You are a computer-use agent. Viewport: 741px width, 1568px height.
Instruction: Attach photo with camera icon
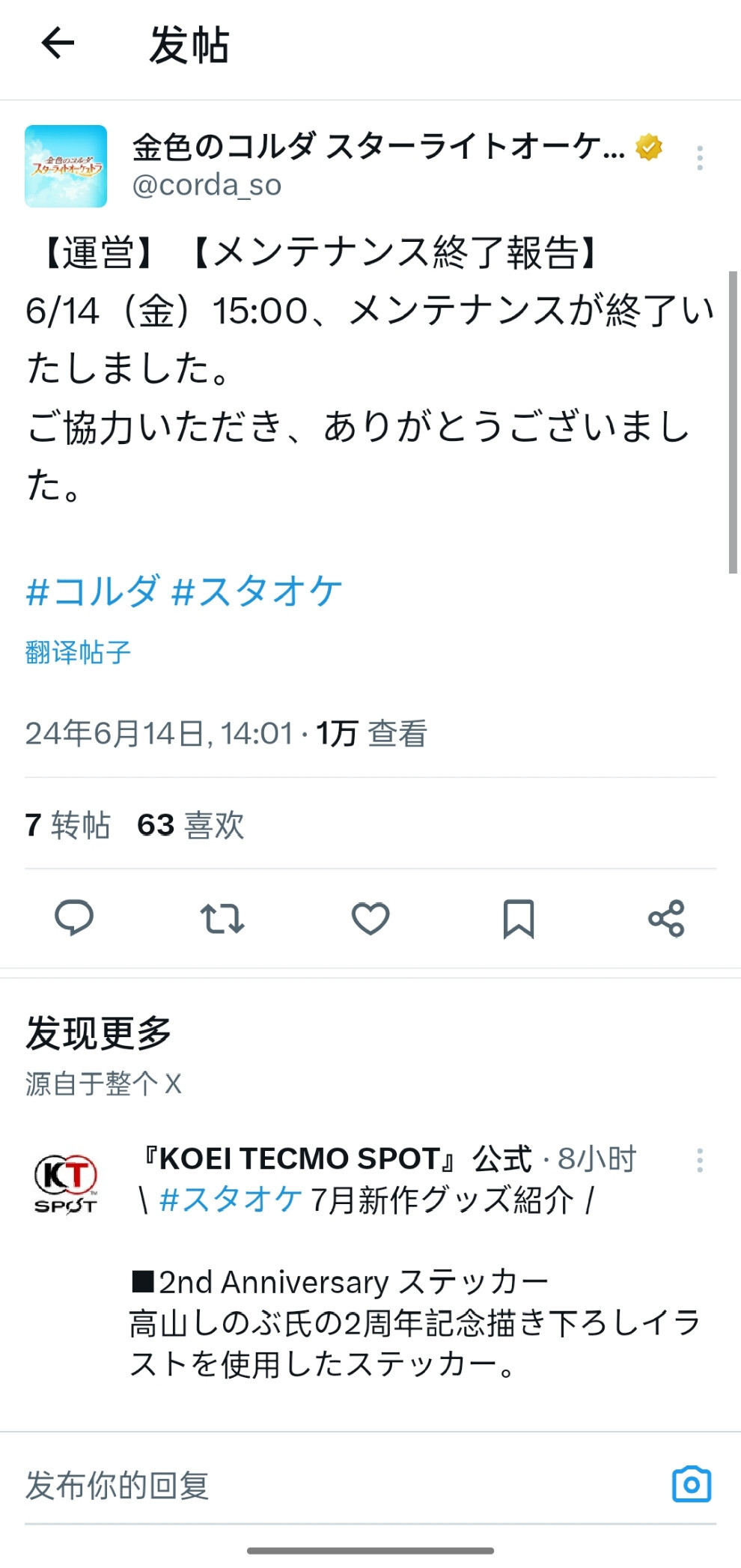[x=692, y=1484]
